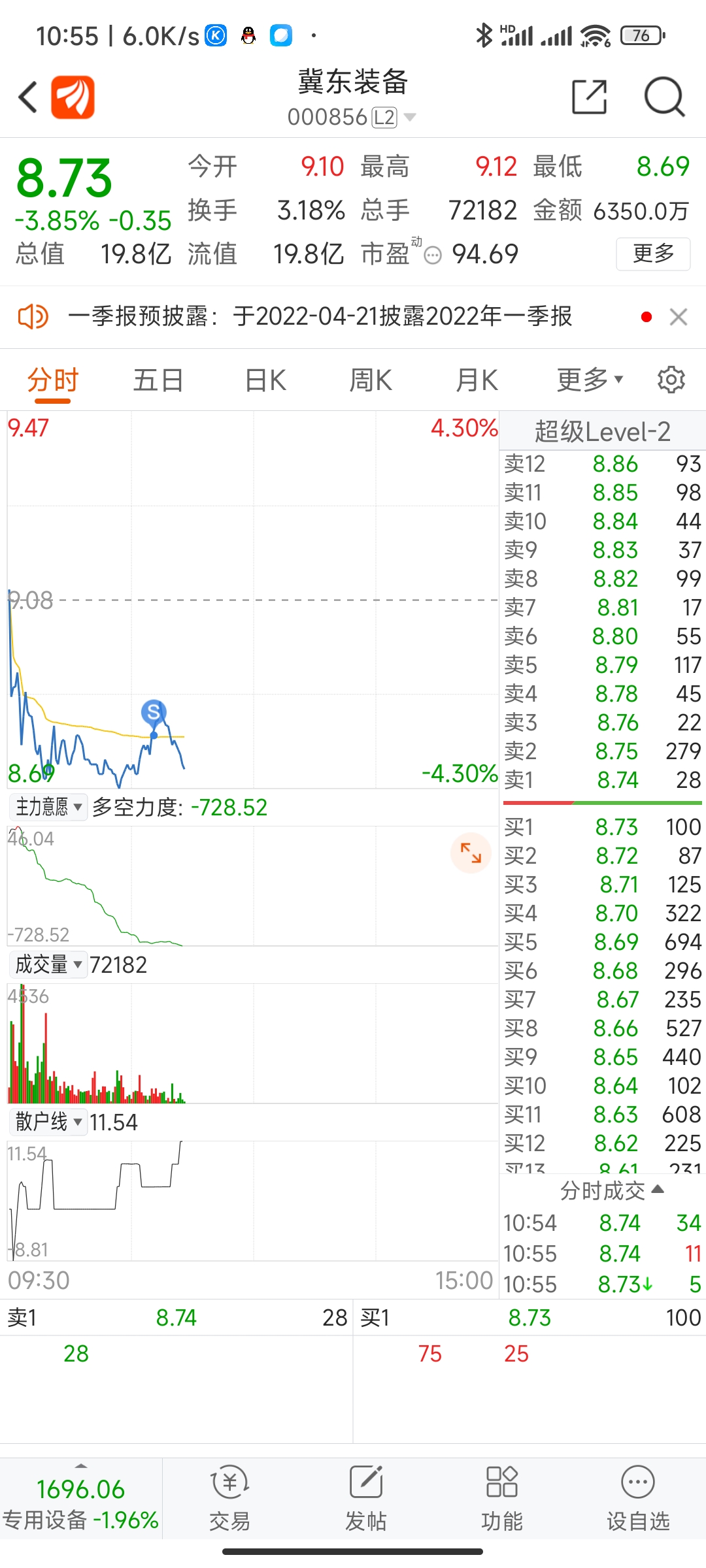The height and width of the screenshot is (1568, 706).
Task: Change the 散户线 indicator dropdown
Action: (x=48, y=1122)
